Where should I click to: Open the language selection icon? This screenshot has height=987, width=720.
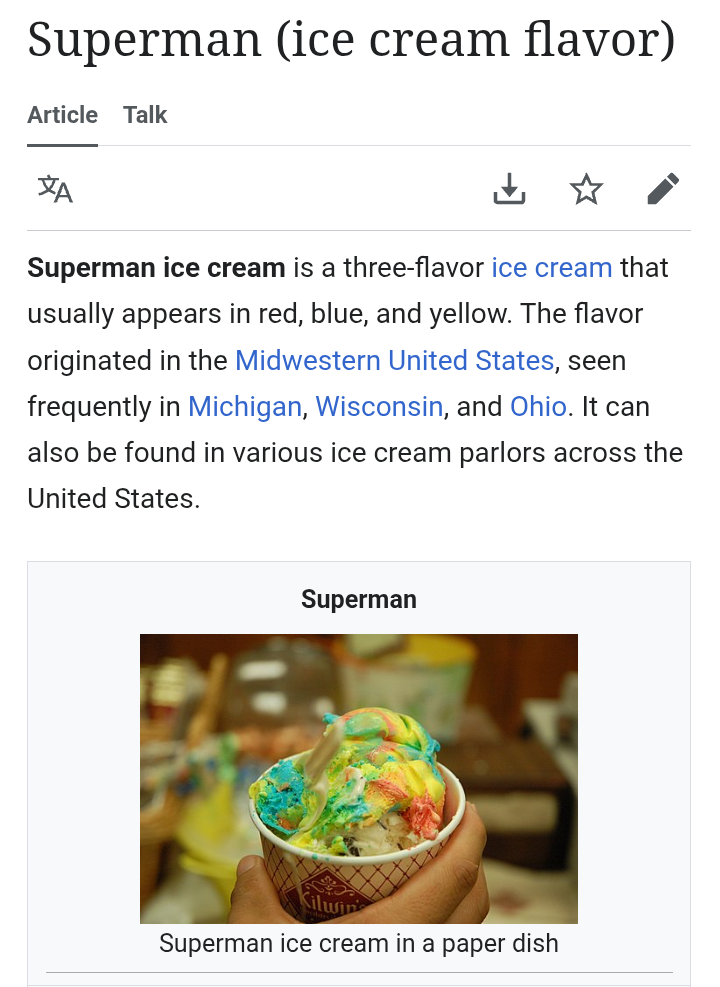click(55, 189)
